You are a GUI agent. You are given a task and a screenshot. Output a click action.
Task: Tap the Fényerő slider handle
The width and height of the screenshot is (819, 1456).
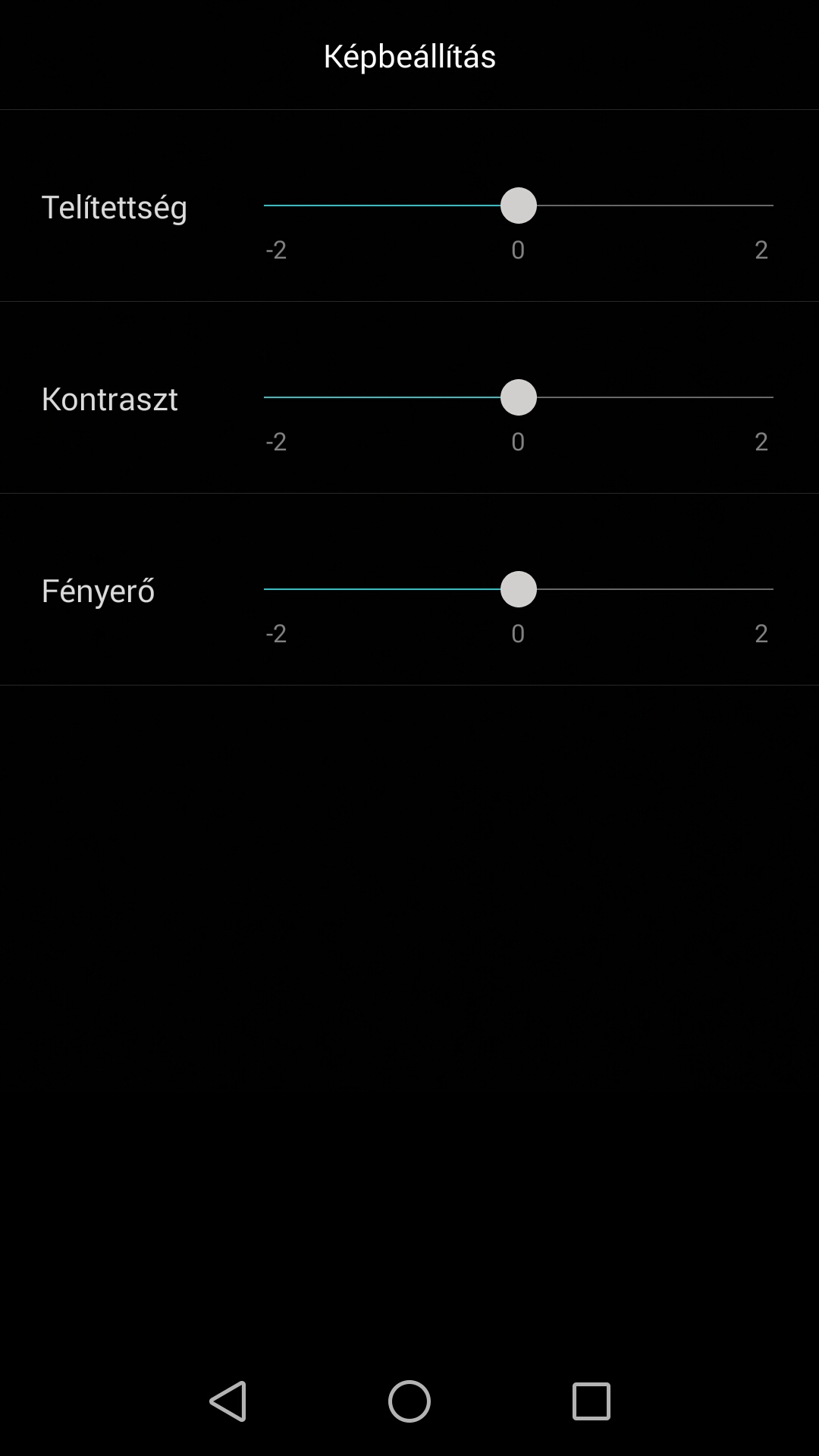pos(519,589)
